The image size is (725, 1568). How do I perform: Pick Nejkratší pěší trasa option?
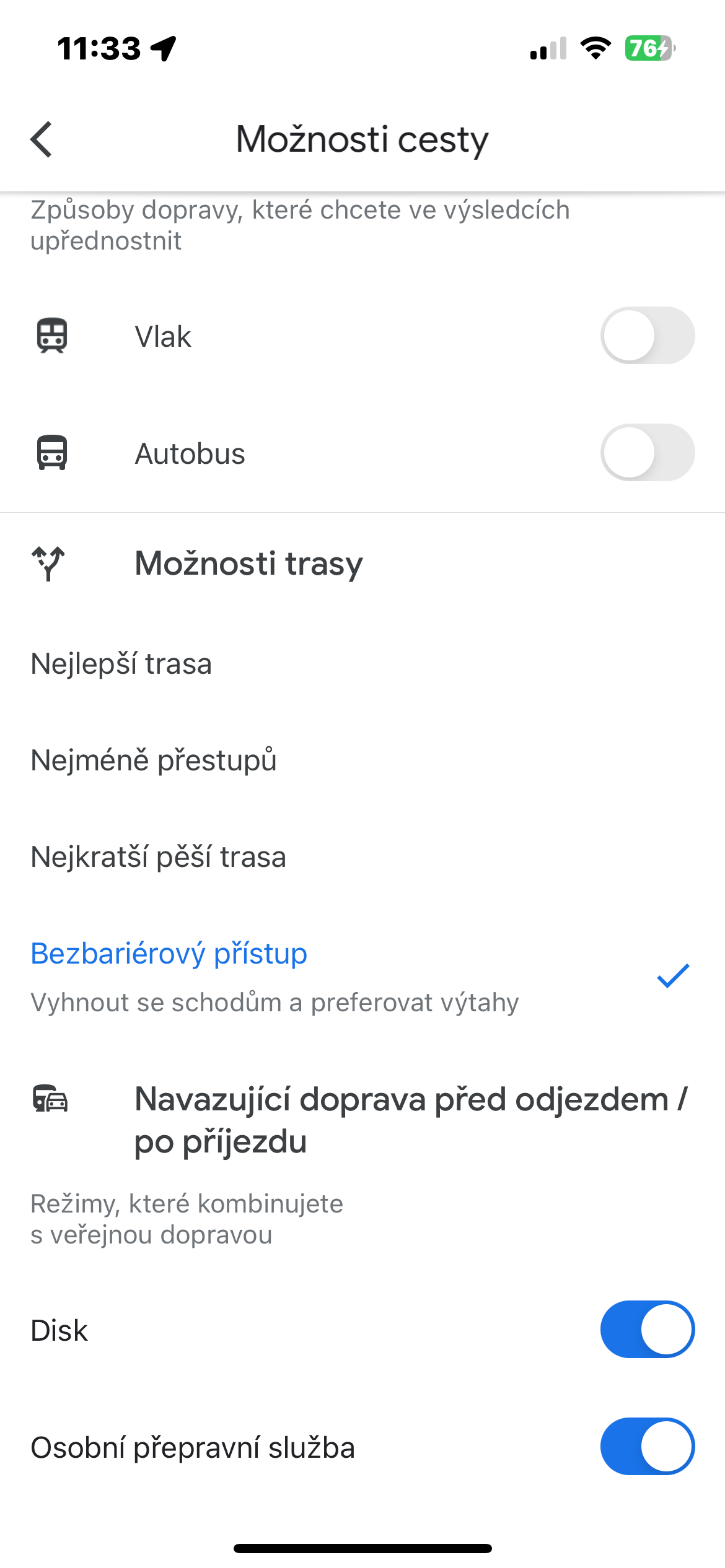click(x=159, y=858)
